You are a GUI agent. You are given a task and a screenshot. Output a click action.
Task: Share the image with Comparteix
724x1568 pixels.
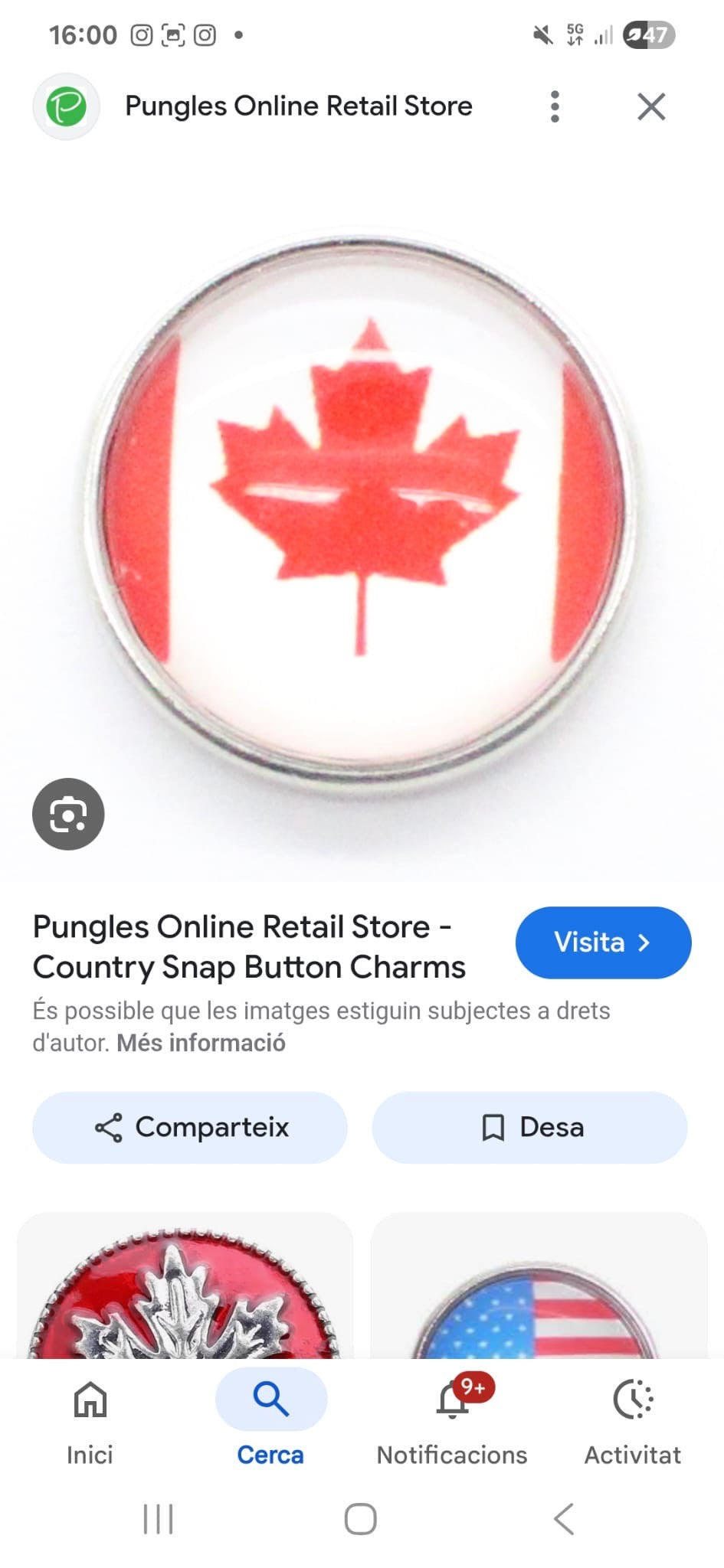[190, 1128]
